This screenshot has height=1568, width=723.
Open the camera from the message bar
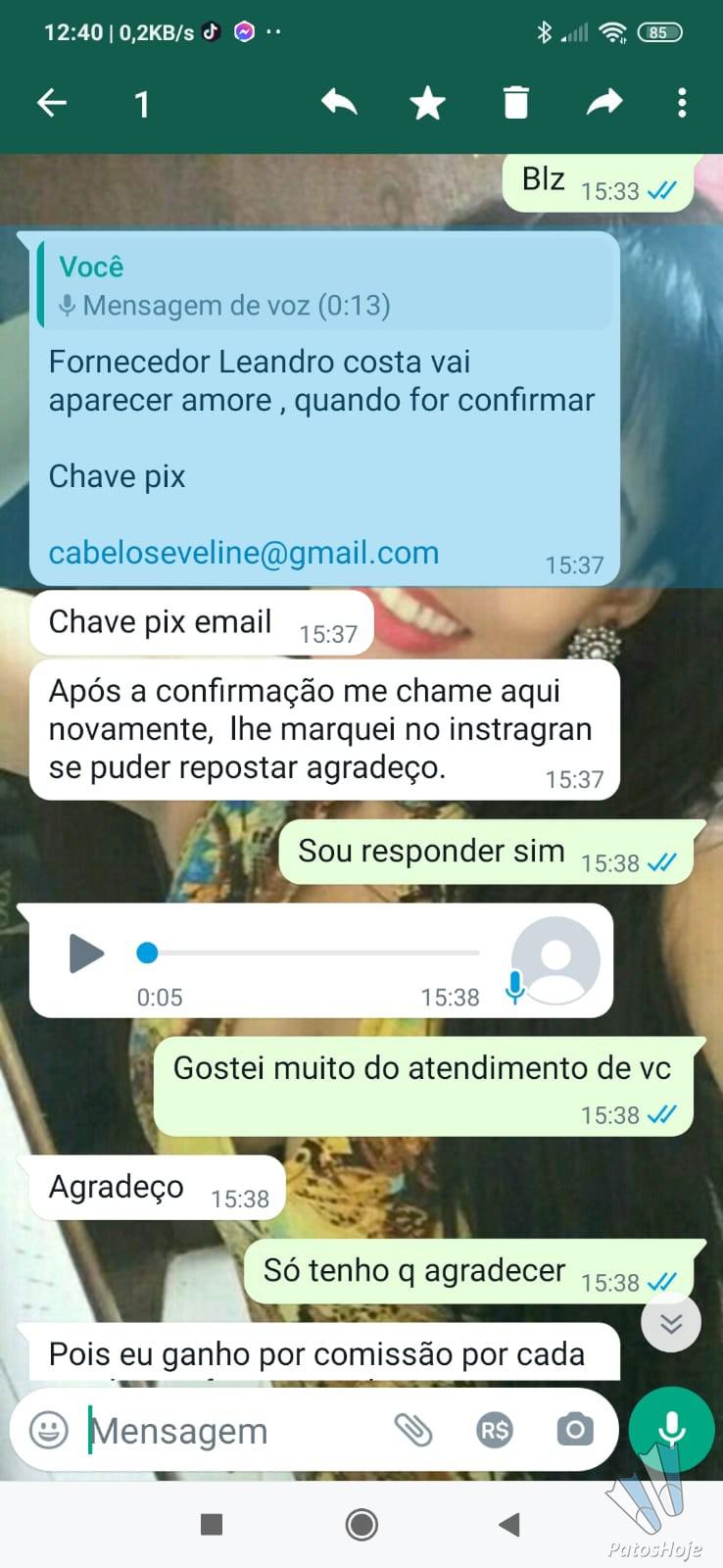(x=575, y=1431)
